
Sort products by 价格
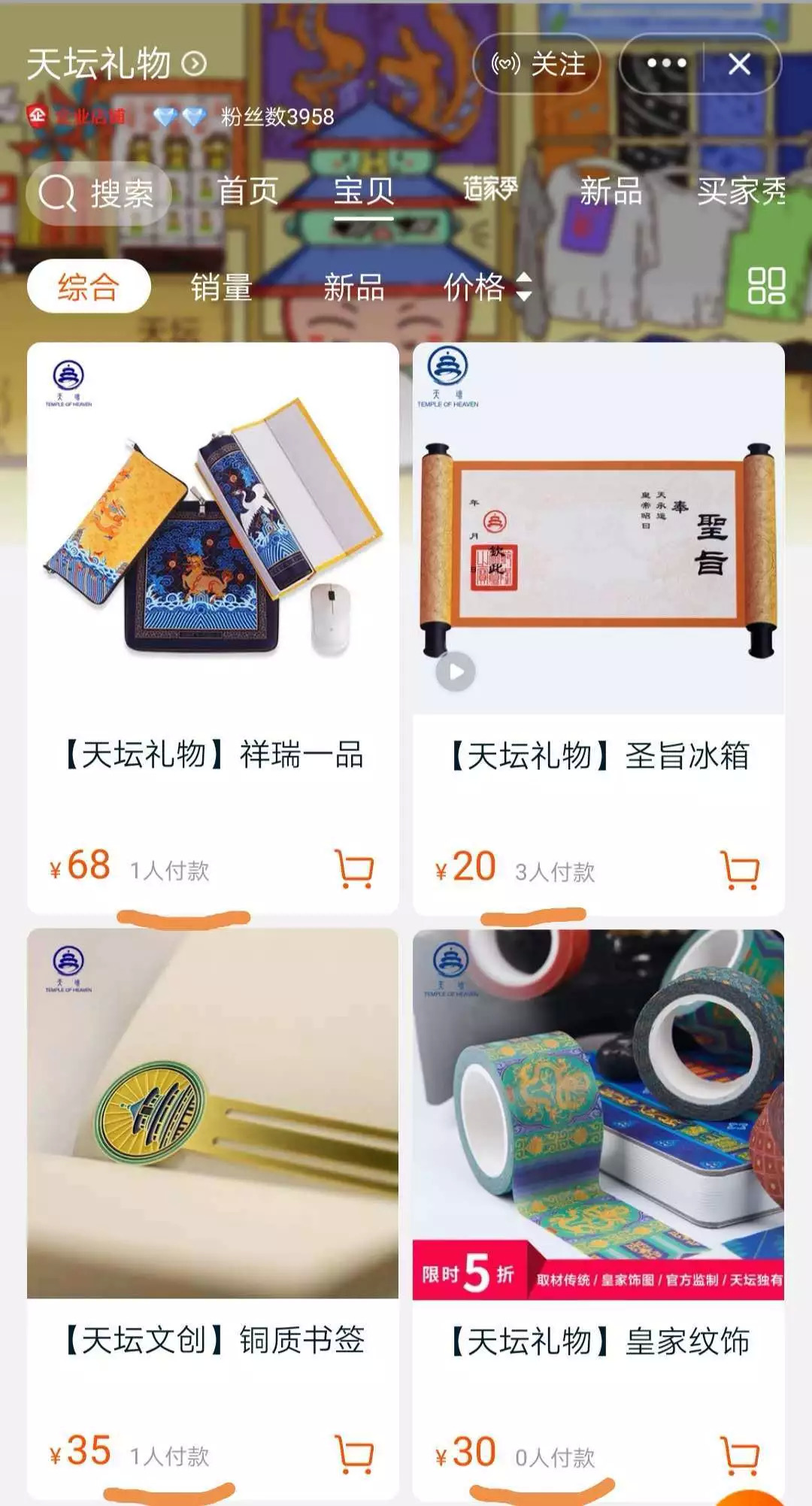487,287
